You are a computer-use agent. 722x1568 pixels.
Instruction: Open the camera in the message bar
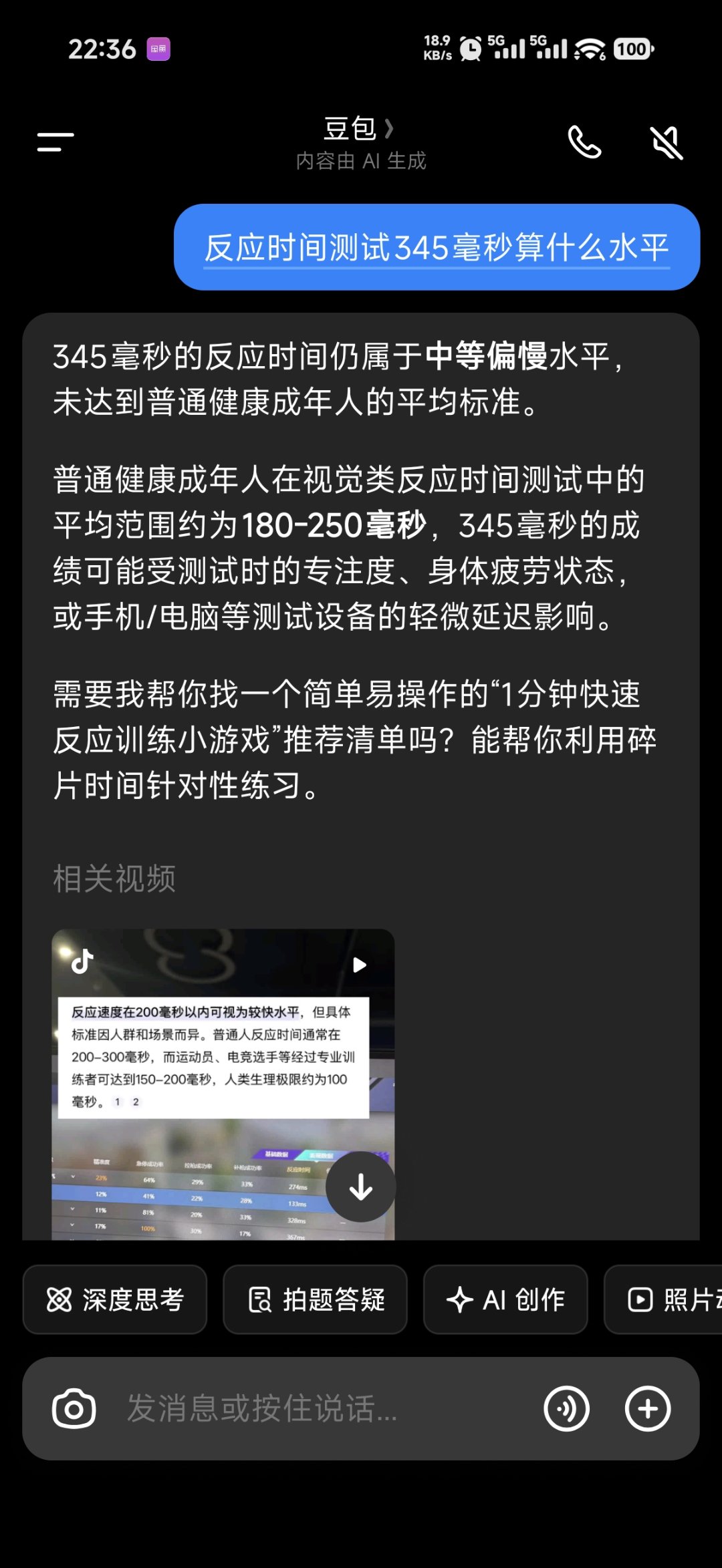74,1408
